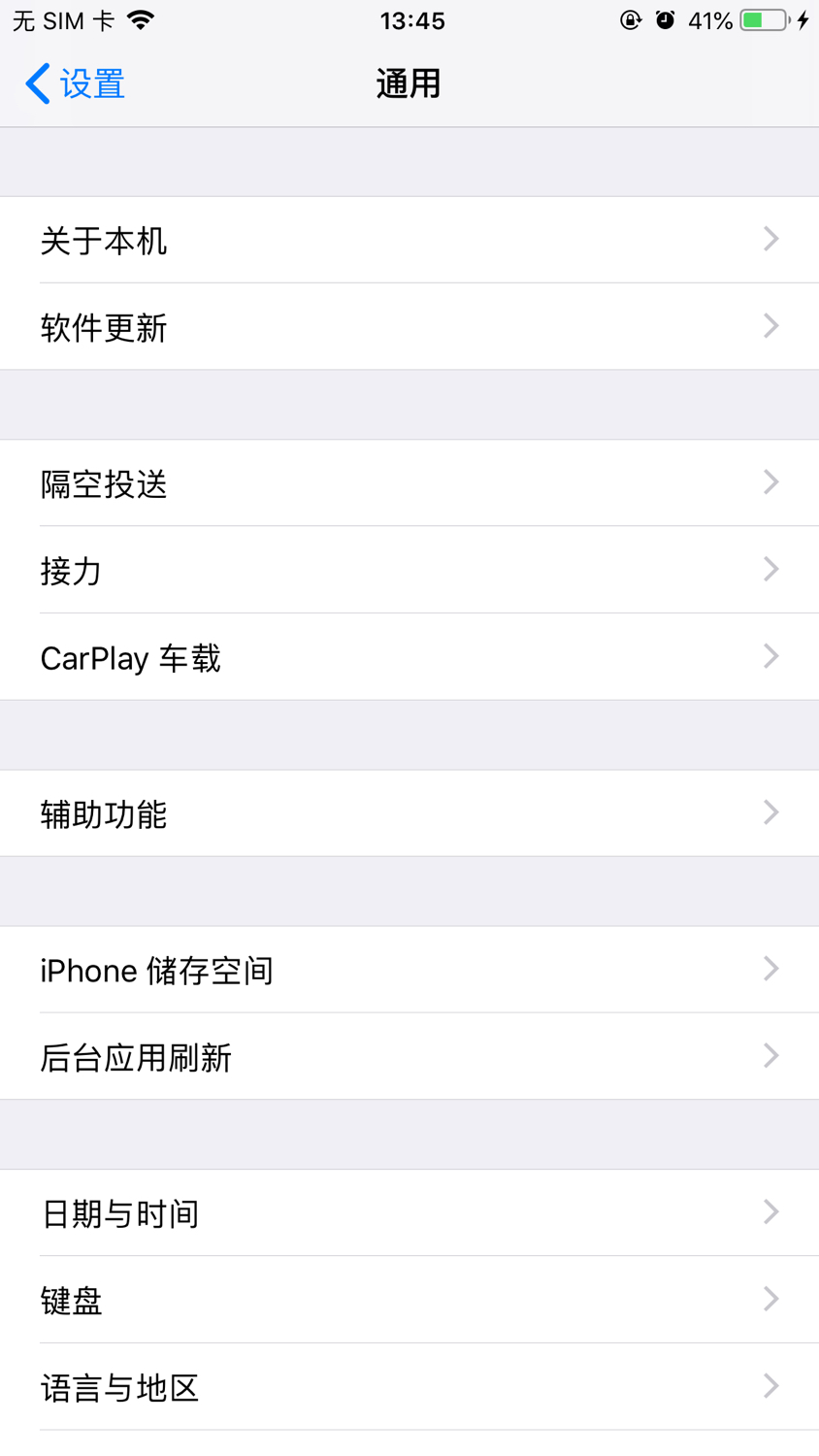Tap the green battery icon in status bar

click(761, 19)
